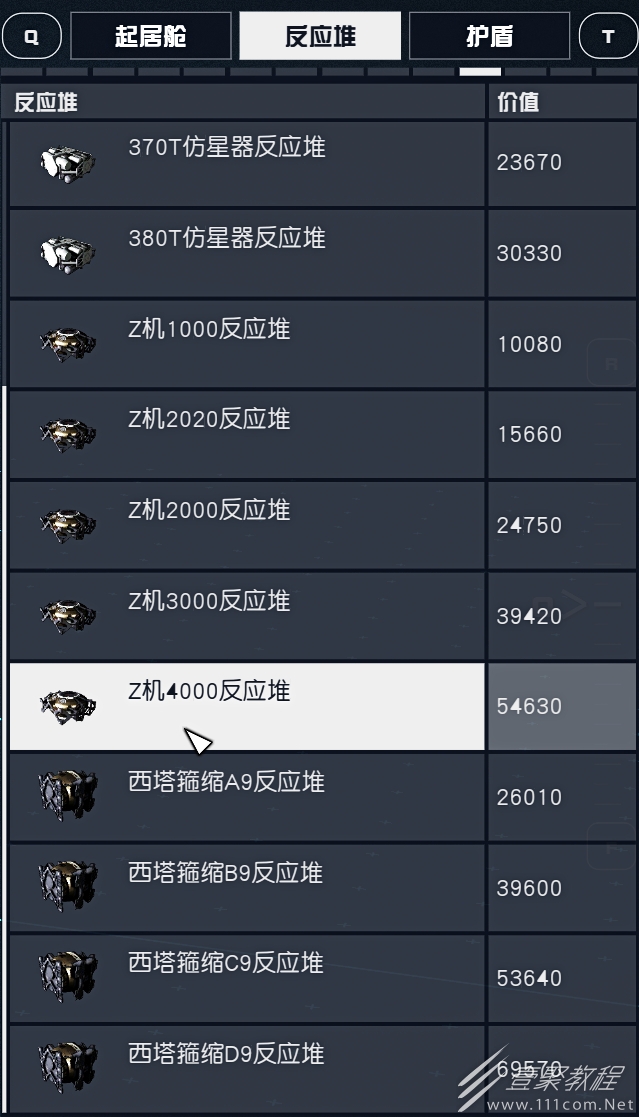Switch to the 起居舱 tab
The width and height of the screenshot is (639, 1117).
(x=151, y=37)
